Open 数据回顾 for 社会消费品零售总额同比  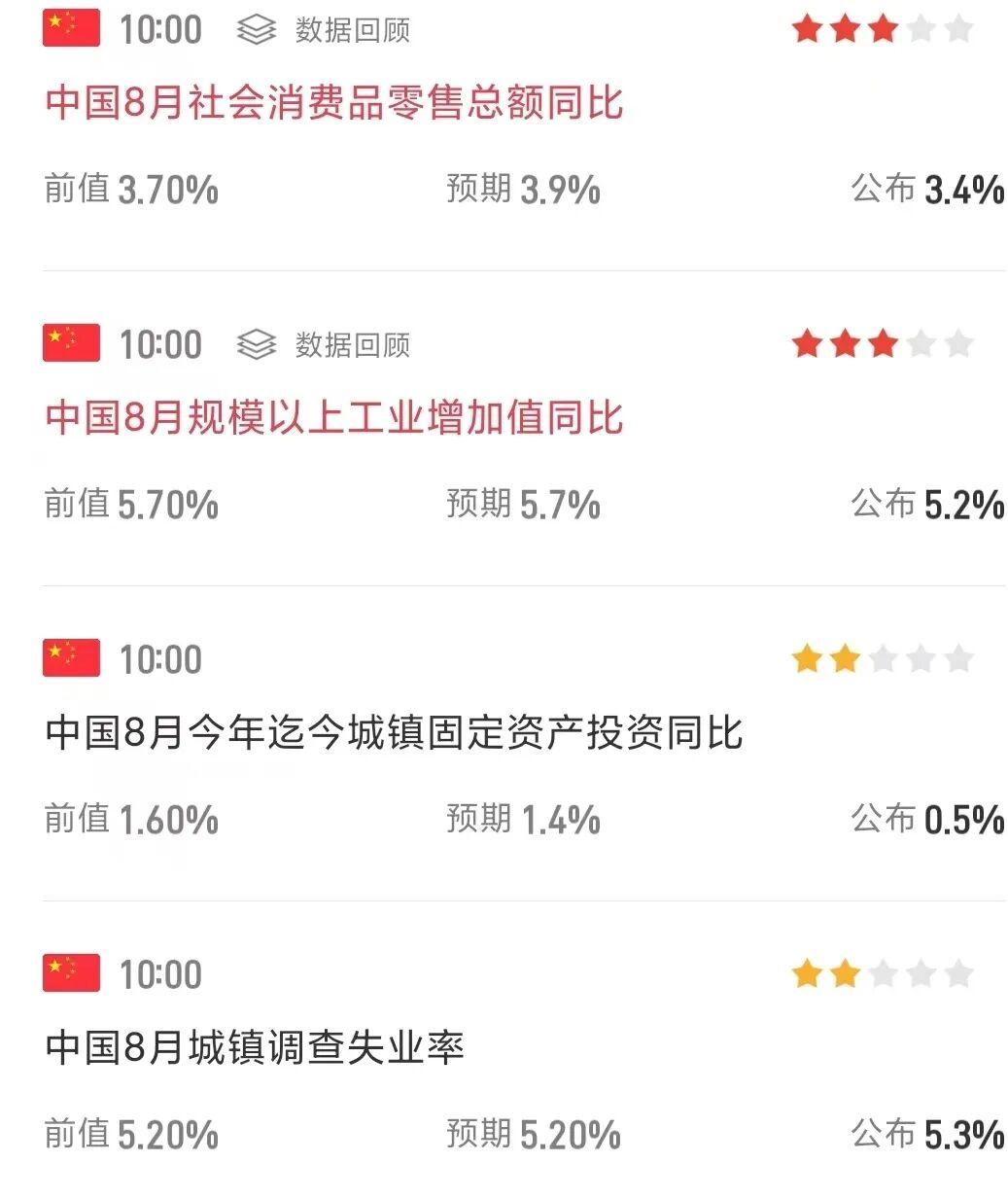pyautogui.click(x=324, y=30)
